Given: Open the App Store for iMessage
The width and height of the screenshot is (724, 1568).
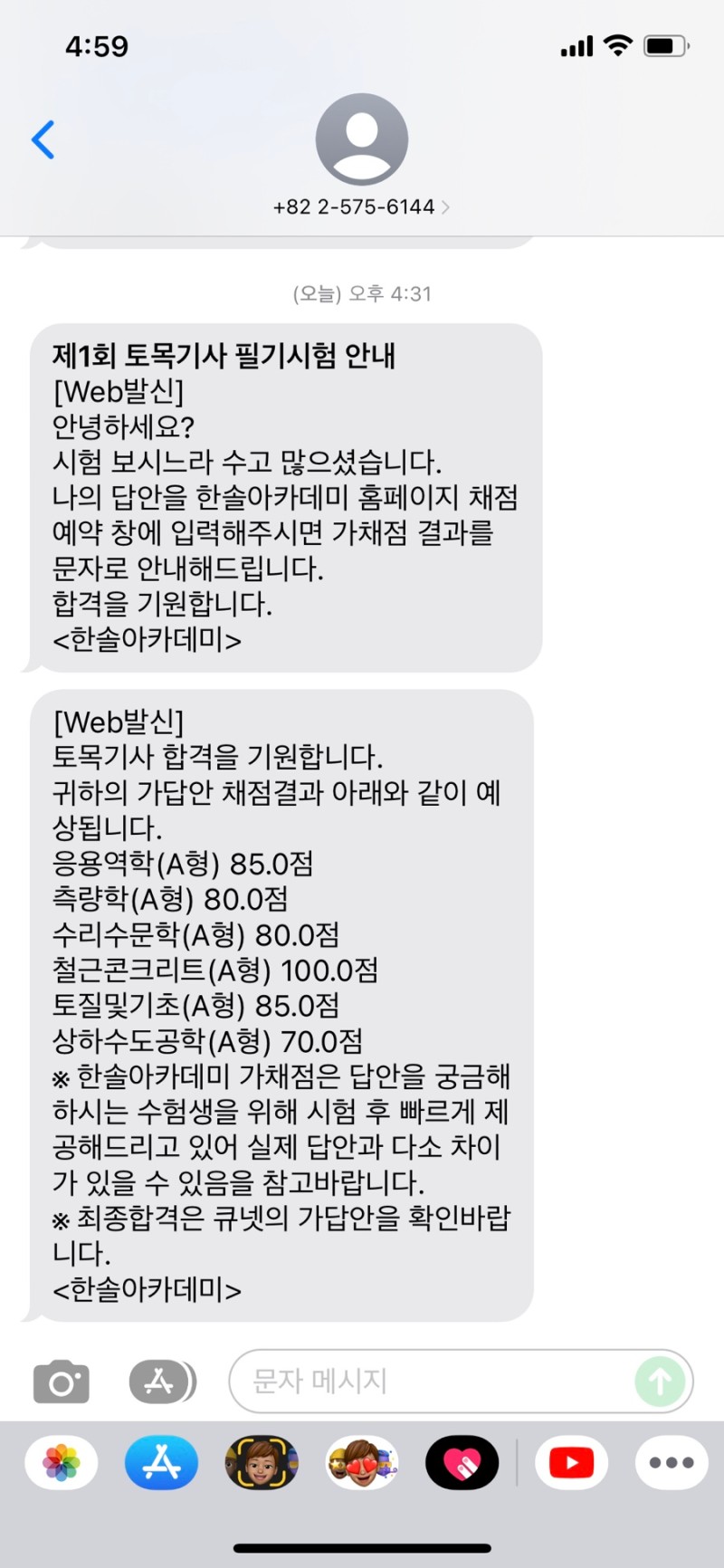Looking at the screenshot, I should click(161, 1462).
